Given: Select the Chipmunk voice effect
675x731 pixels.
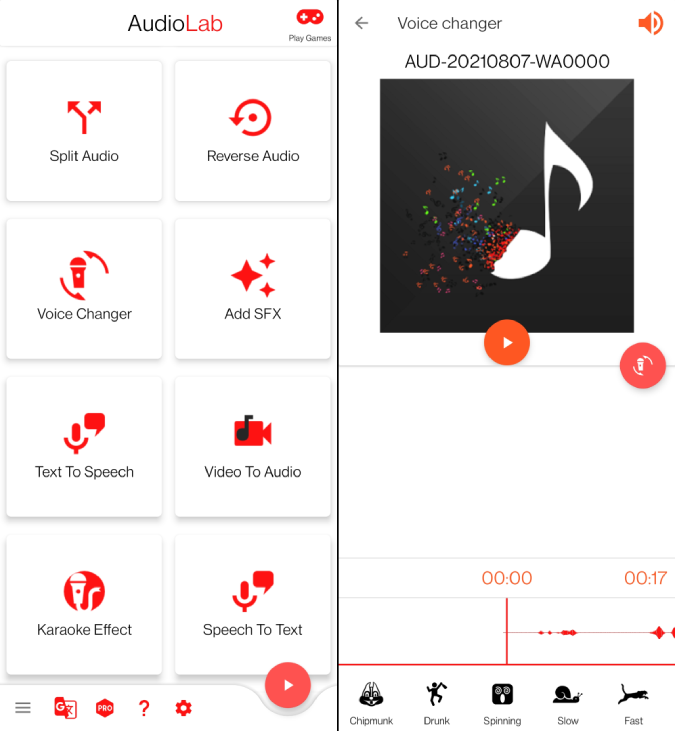Looking at the screenshot, I should click(x=371, y=702).
